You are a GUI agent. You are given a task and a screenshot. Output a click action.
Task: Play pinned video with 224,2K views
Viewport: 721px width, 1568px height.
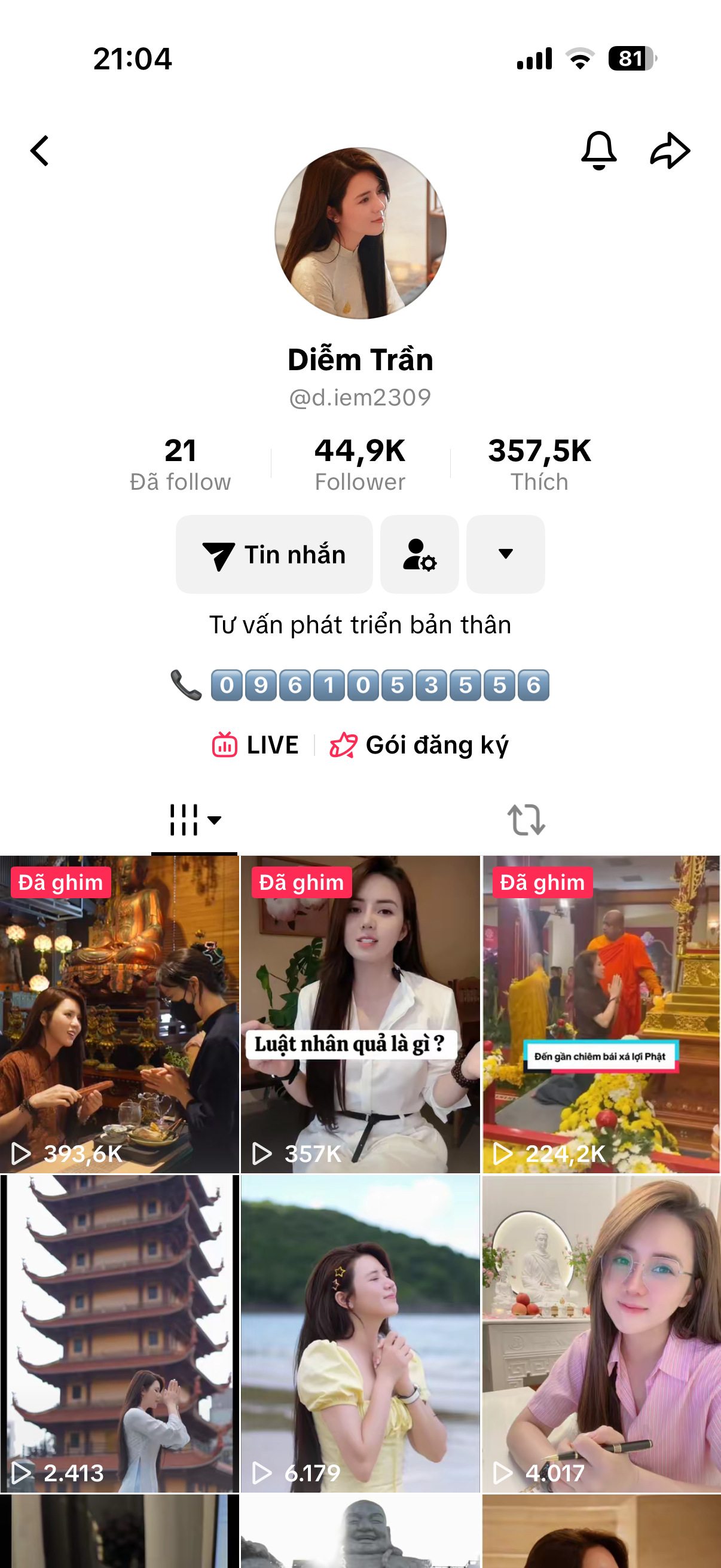point(601,1014)
